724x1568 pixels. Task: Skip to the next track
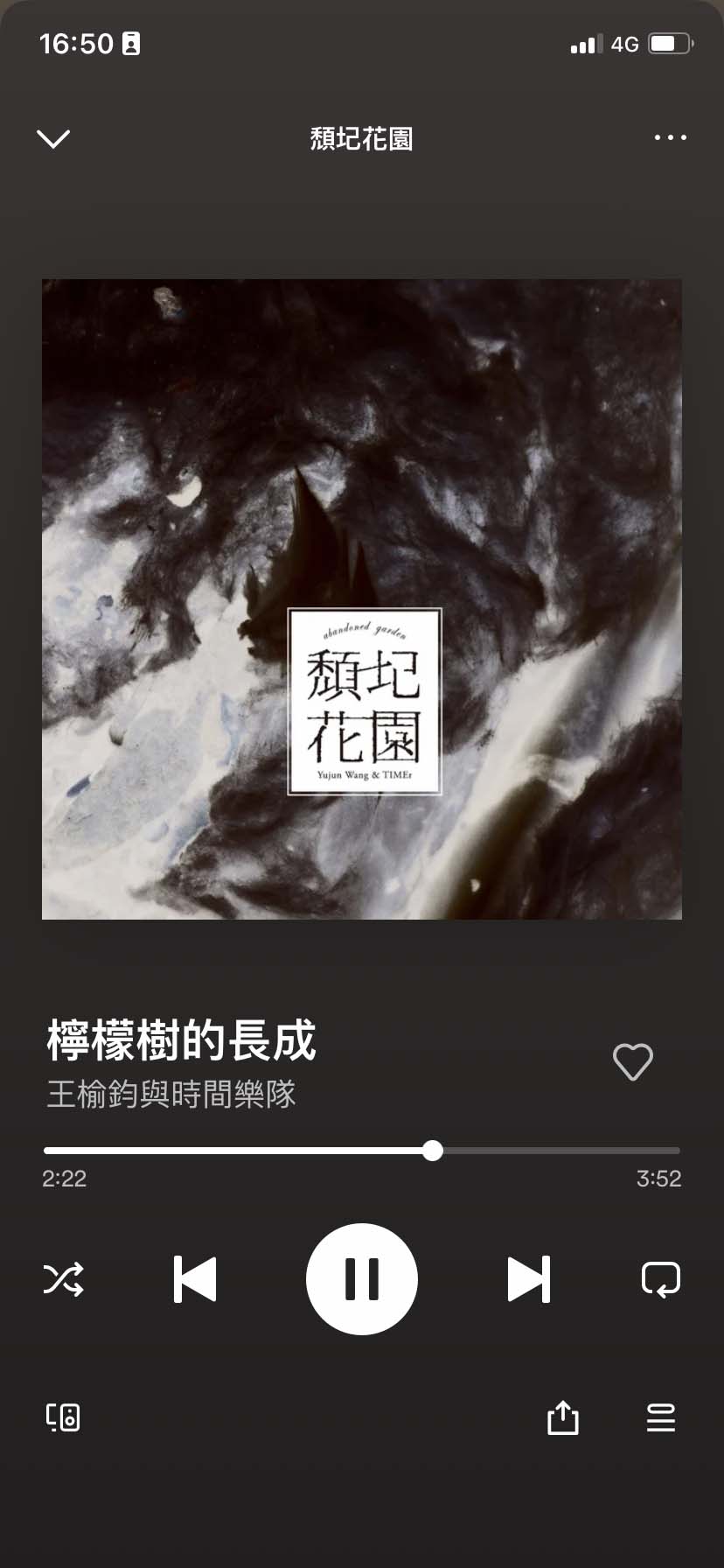[529, 1279]
